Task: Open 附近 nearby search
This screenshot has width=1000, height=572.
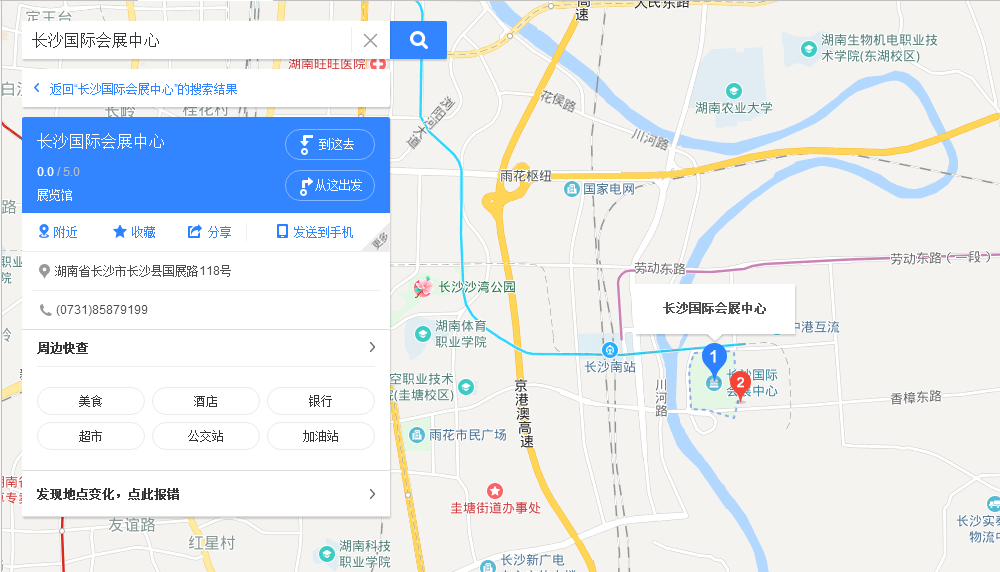Action: click(x=58, y=232)
